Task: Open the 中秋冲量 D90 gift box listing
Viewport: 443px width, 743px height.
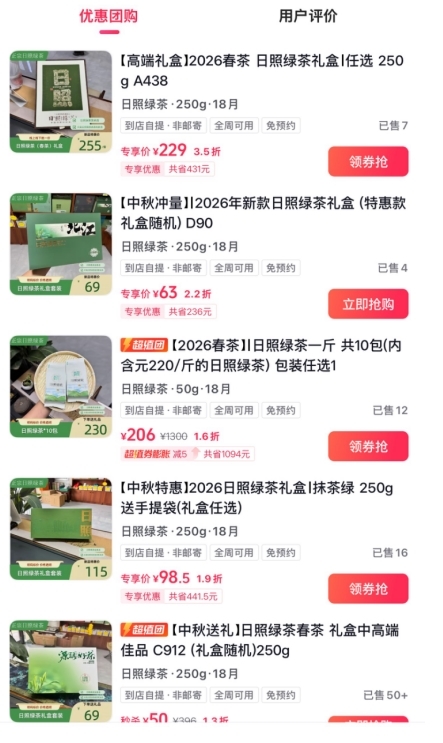Action: tap(263, 213)
